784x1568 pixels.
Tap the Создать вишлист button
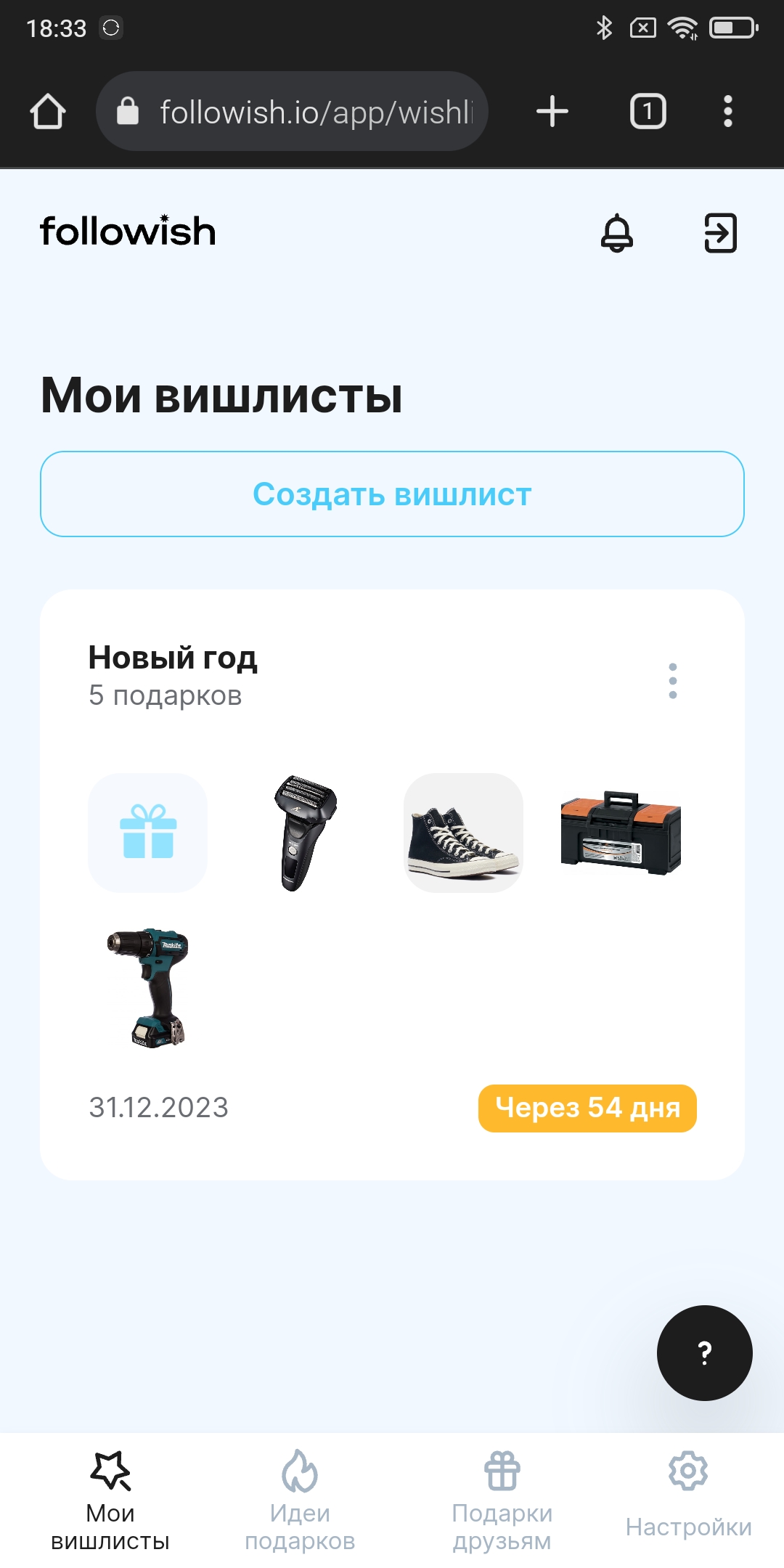click(x=392, y=494)
